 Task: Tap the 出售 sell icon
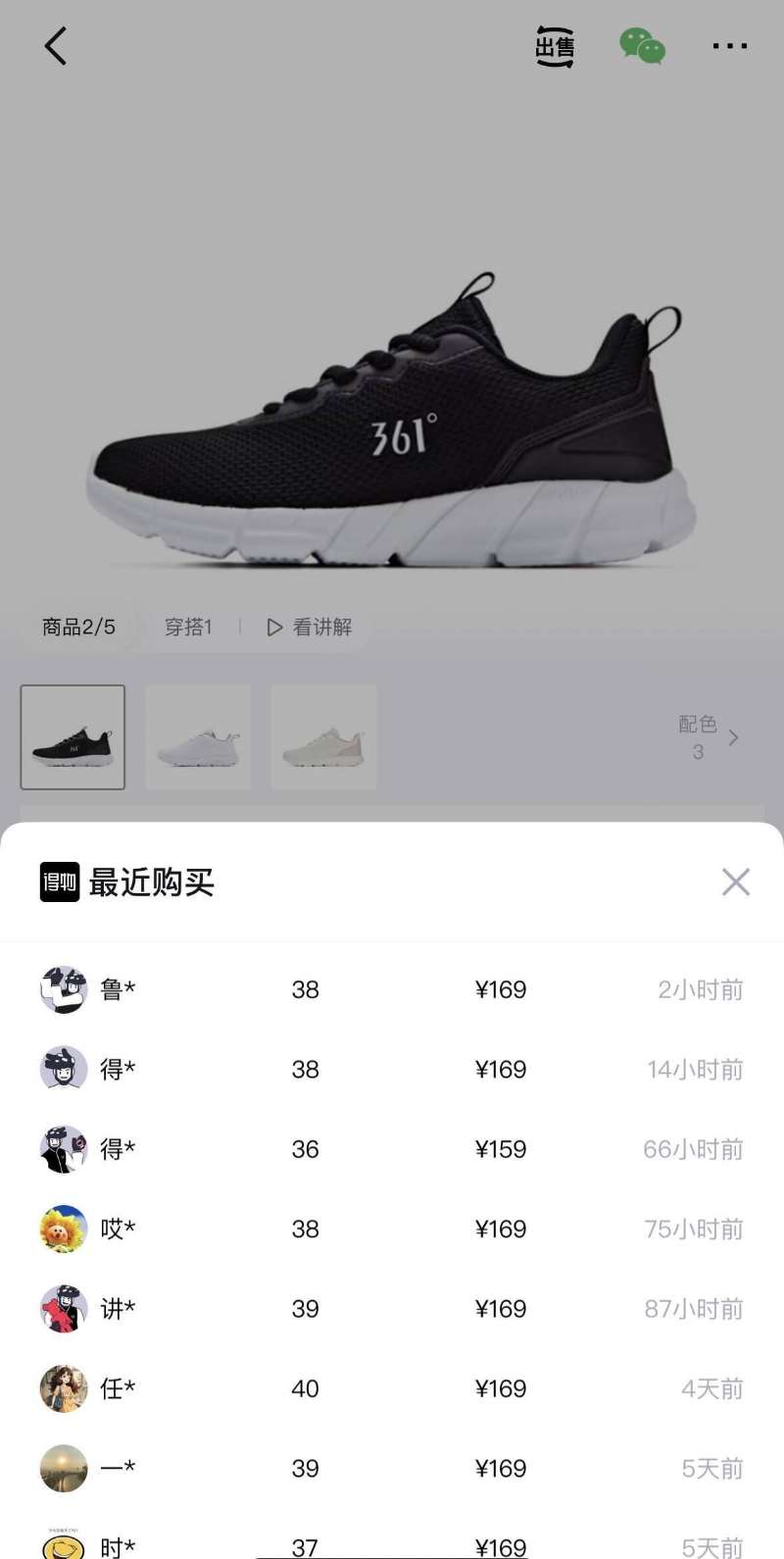coord(555,47)
